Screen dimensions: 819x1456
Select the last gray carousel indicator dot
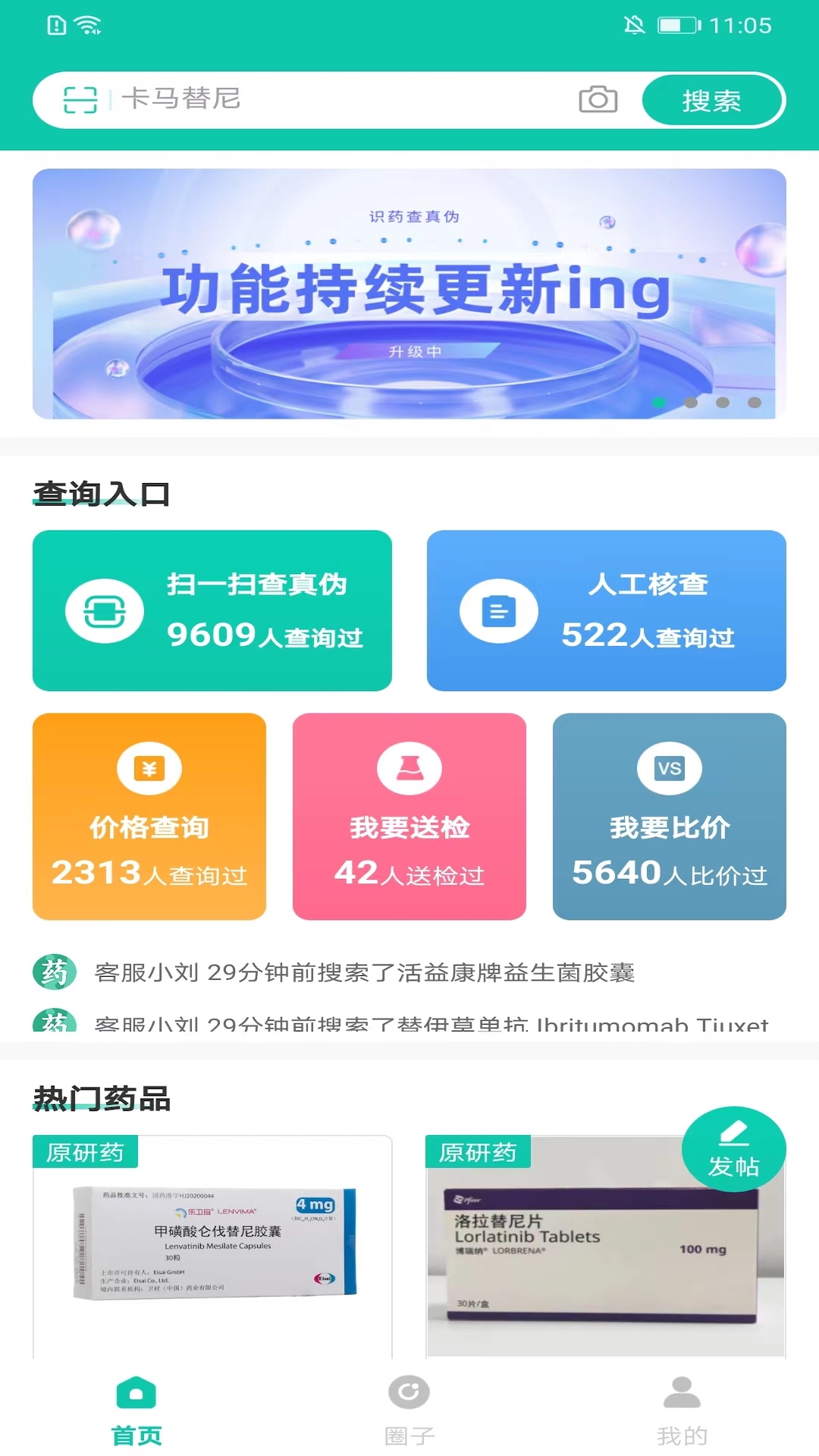(x=753, y=404)
